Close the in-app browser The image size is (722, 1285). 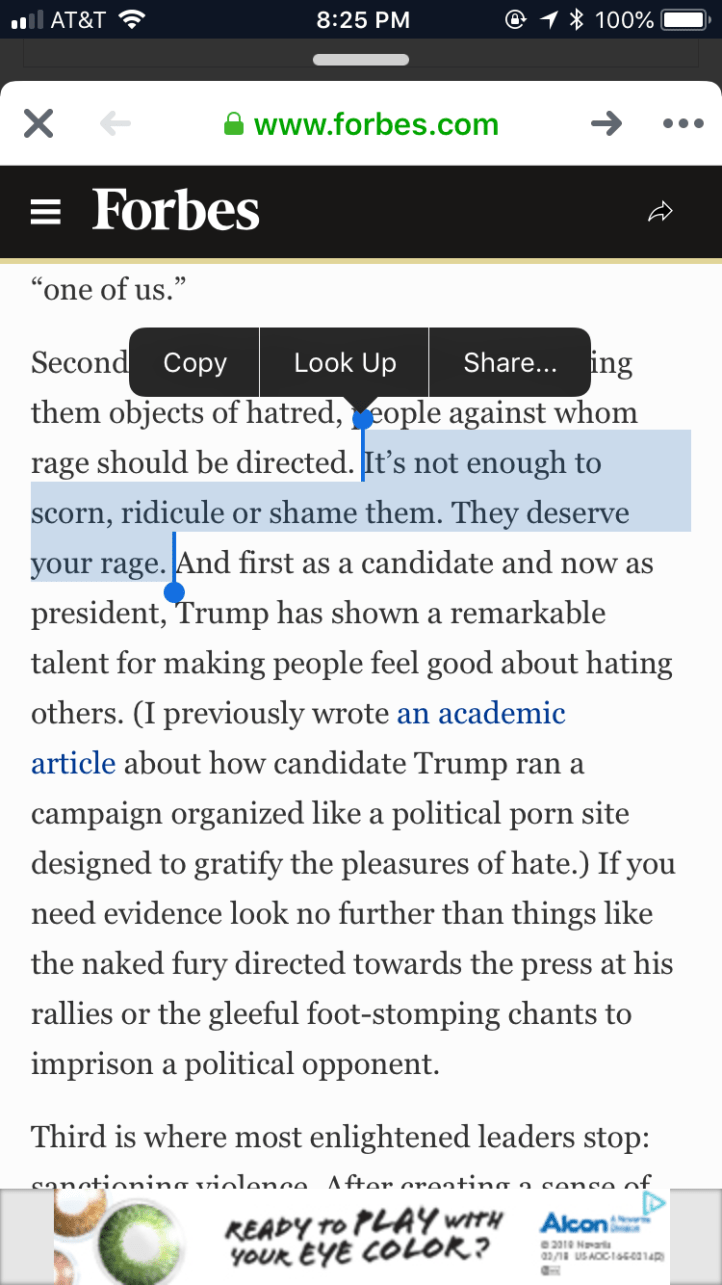pyautogui.click(x=38, y=124)
